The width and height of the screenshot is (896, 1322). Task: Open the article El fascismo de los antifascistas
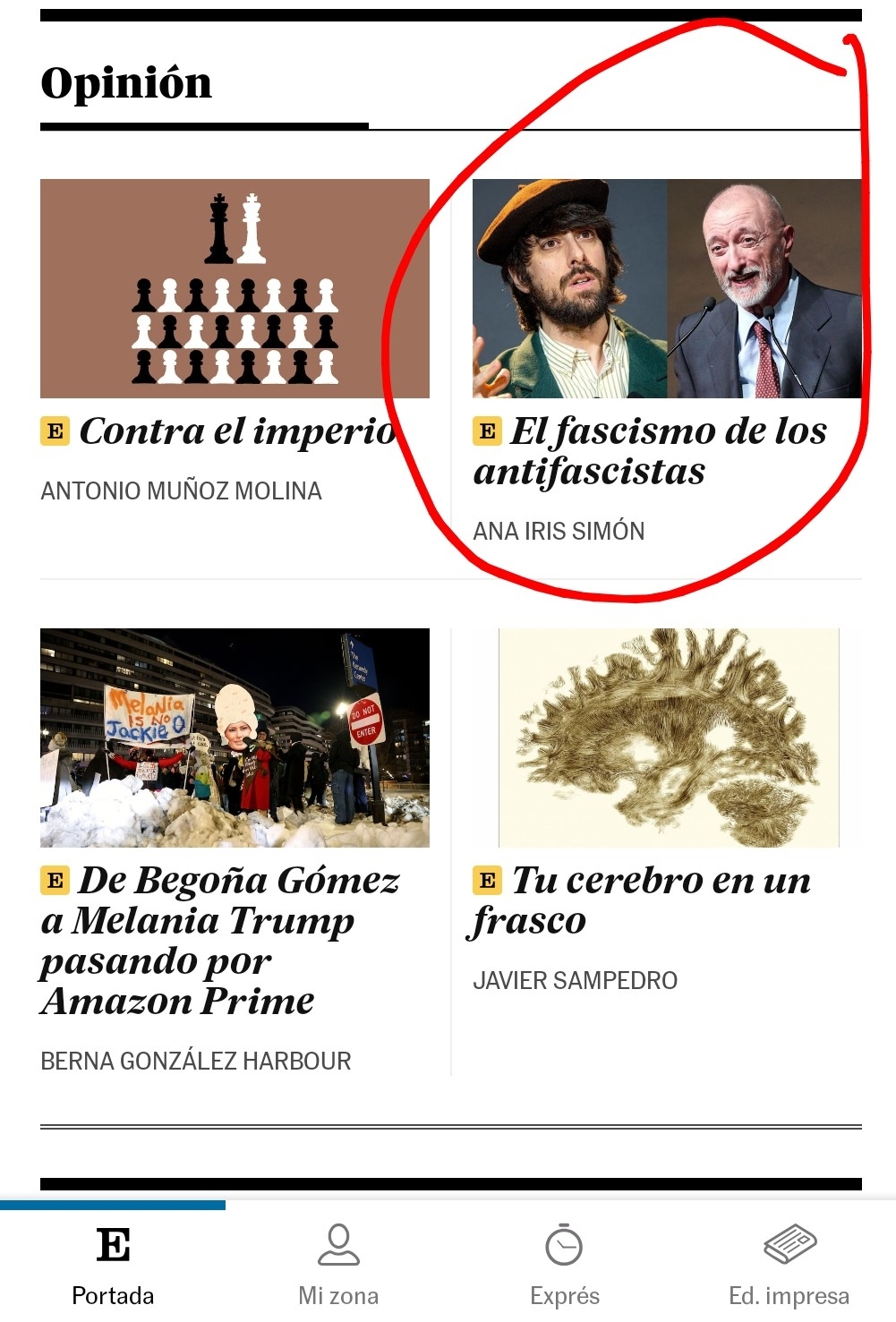coord(651,451)
